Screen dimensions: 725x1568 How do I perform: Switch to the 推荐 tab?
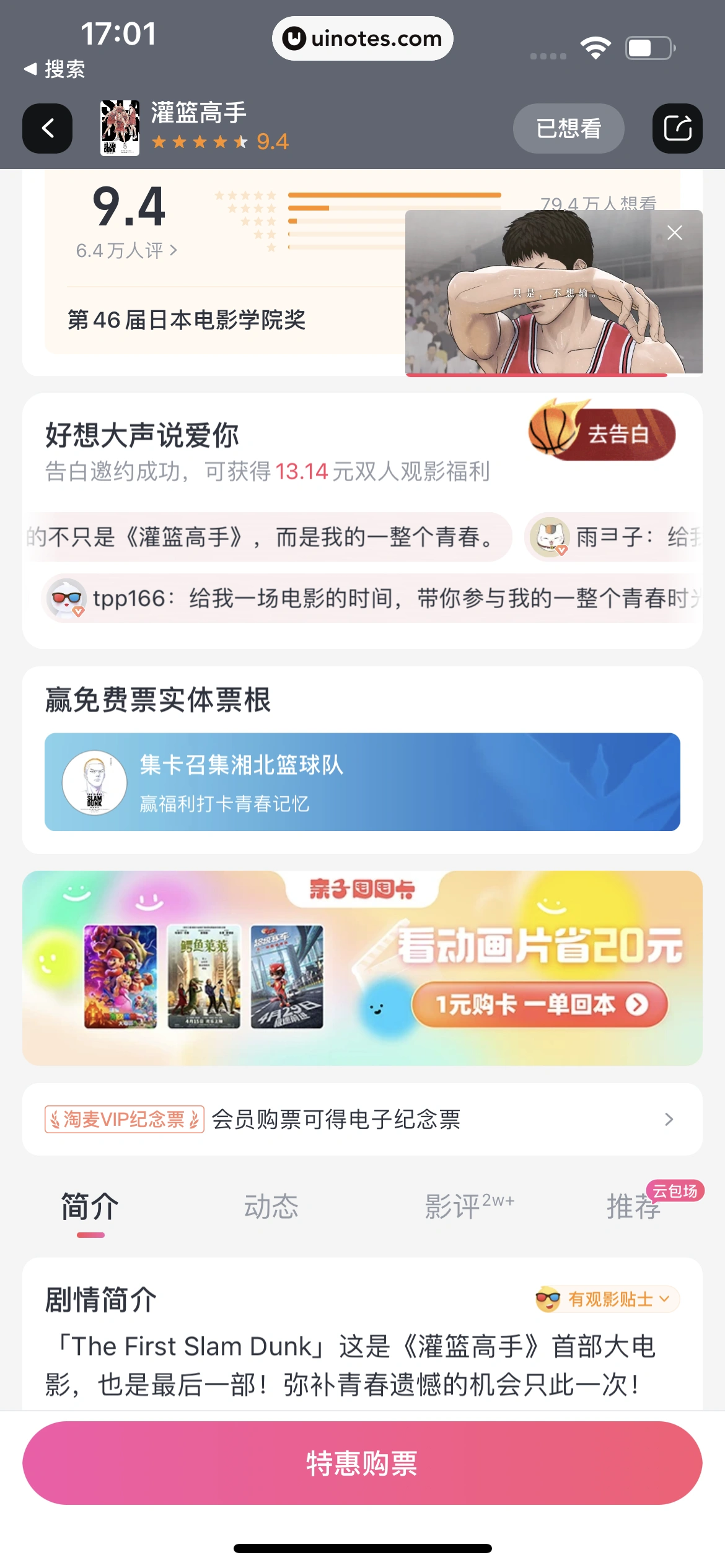(x=633, y=1206)
